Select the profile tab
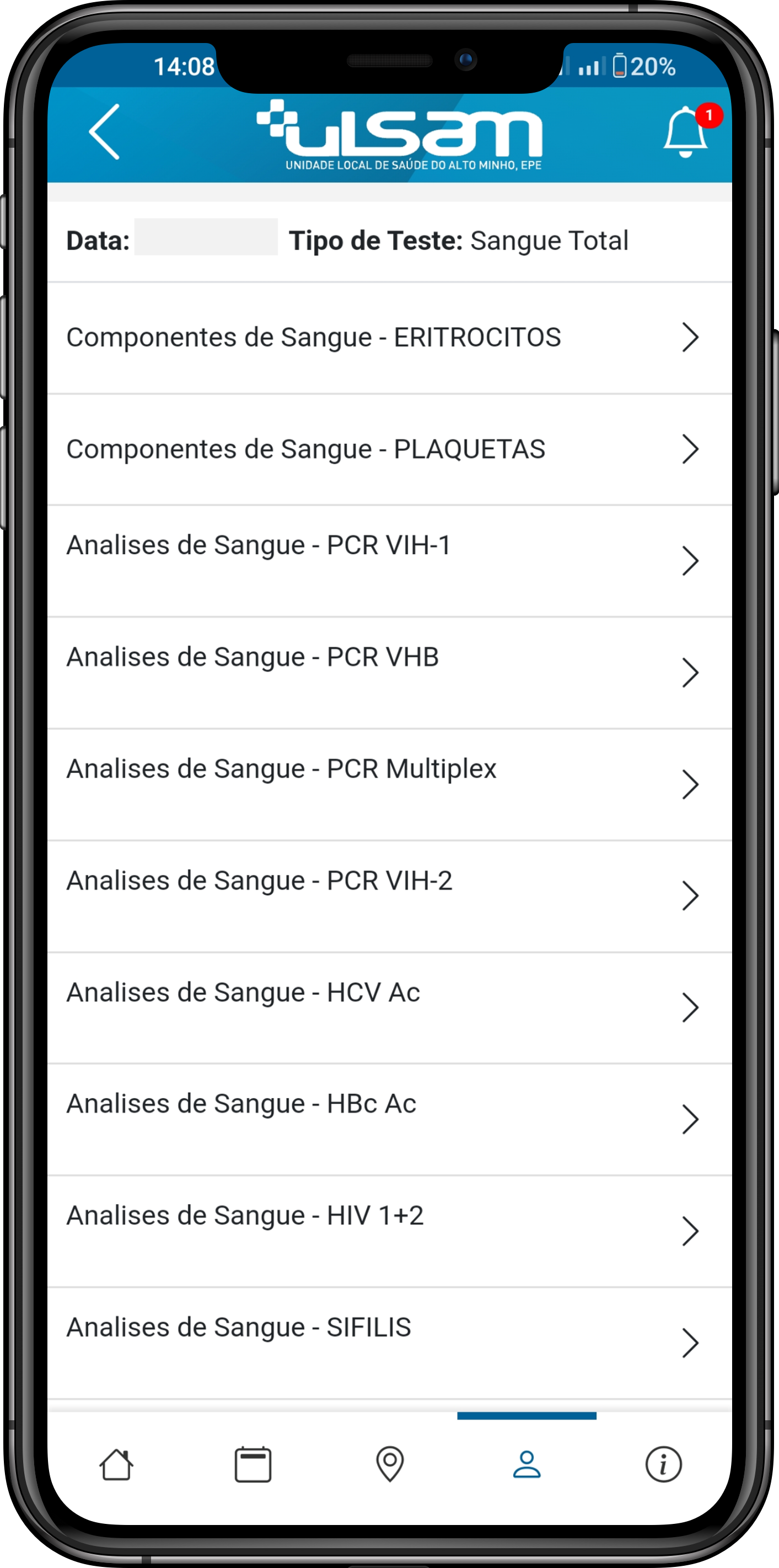The image size is (779, 1568). (x=527, y=1464)
